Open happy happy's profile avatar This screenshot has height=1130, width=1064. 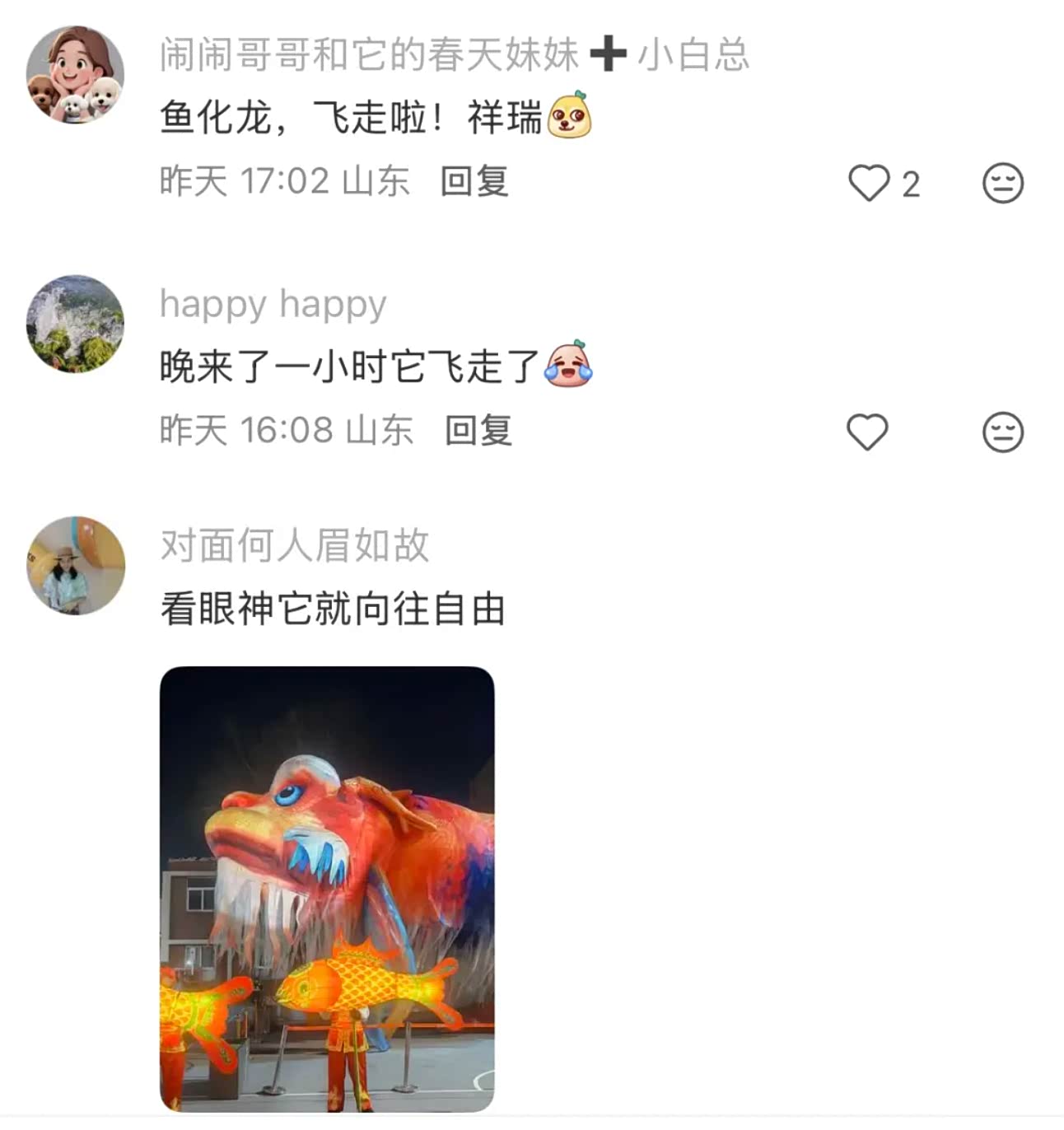coord(76,324)
